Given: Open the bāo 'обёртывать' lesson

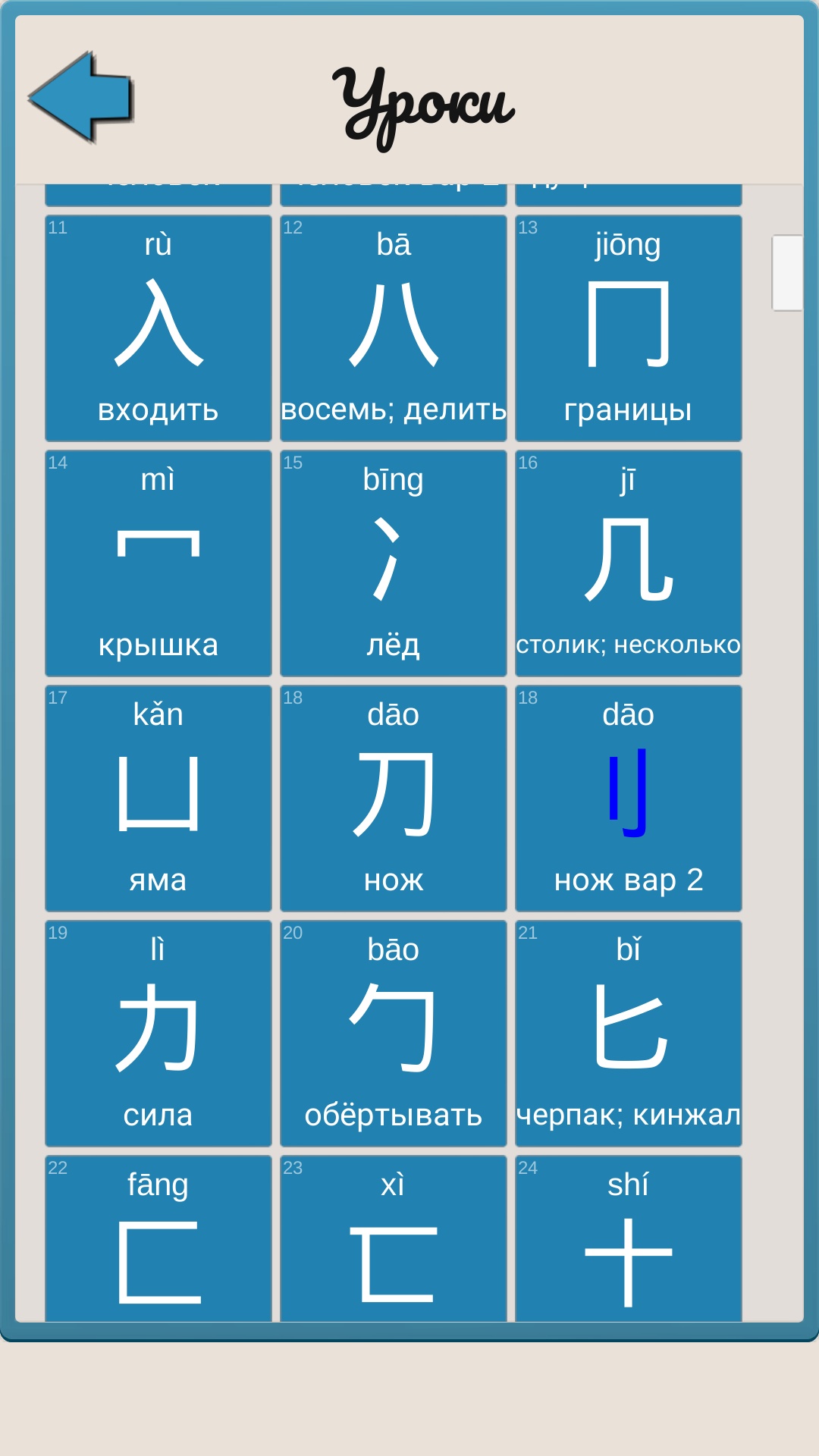Looking at the screenshot, I should [x=394, y=1034].
